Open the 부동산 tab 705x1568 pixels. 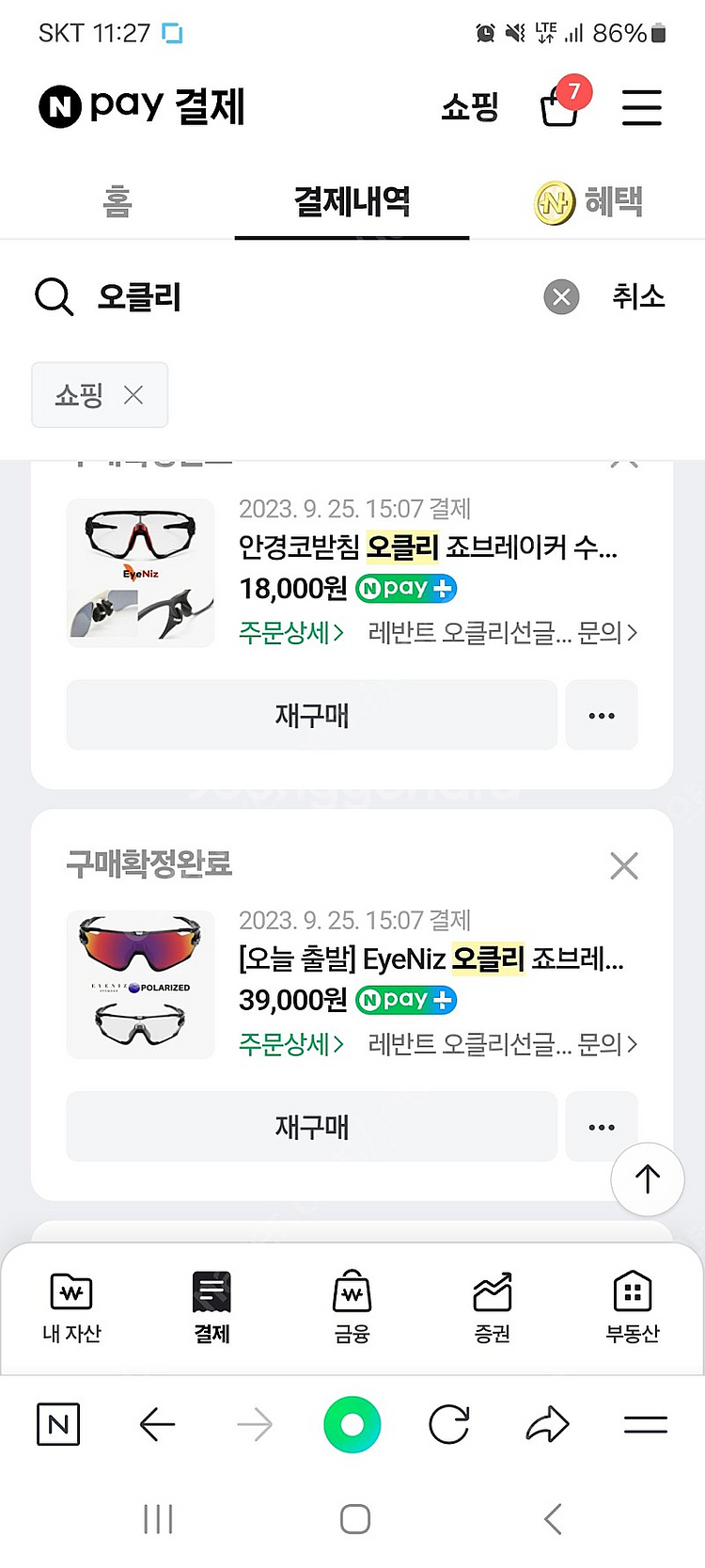point(632,1307)
